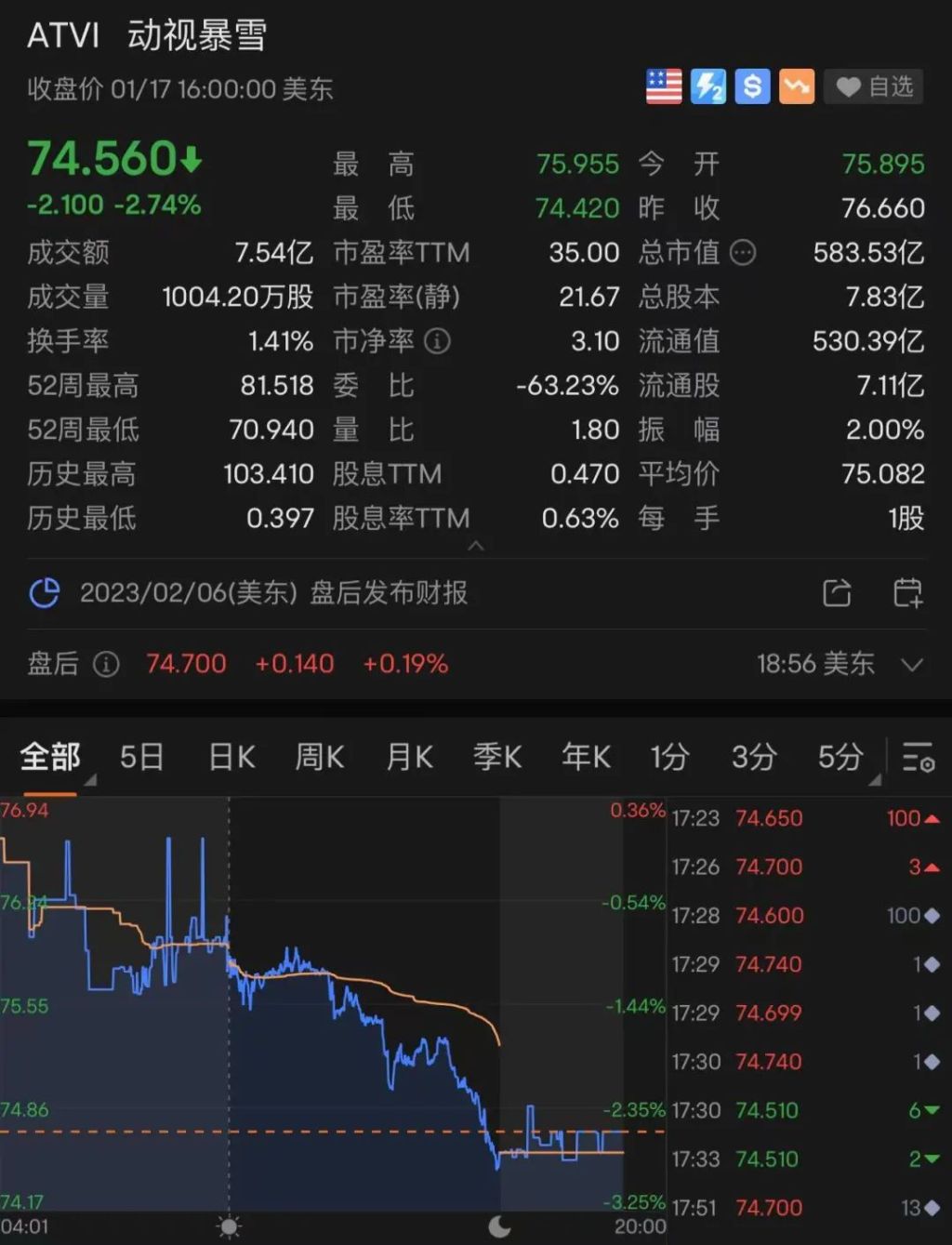Toggle day mode with the sun icon
The height and width of the screenshot is (1245, 952).
(228, 1227)
